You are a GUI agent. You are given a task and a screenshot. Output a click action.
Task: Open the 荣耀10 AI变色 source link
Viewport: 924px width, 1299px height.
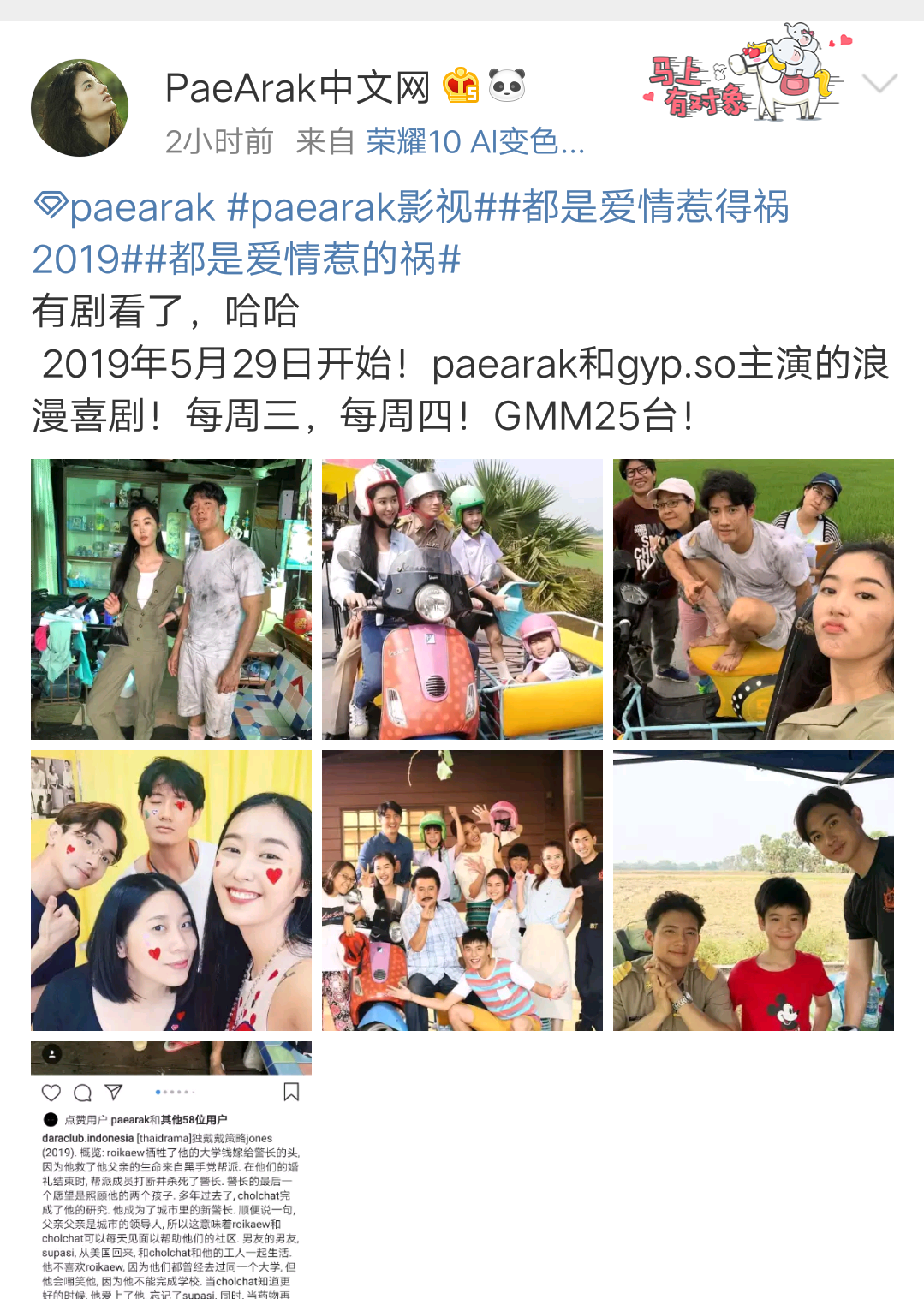(x=474, y=141)
